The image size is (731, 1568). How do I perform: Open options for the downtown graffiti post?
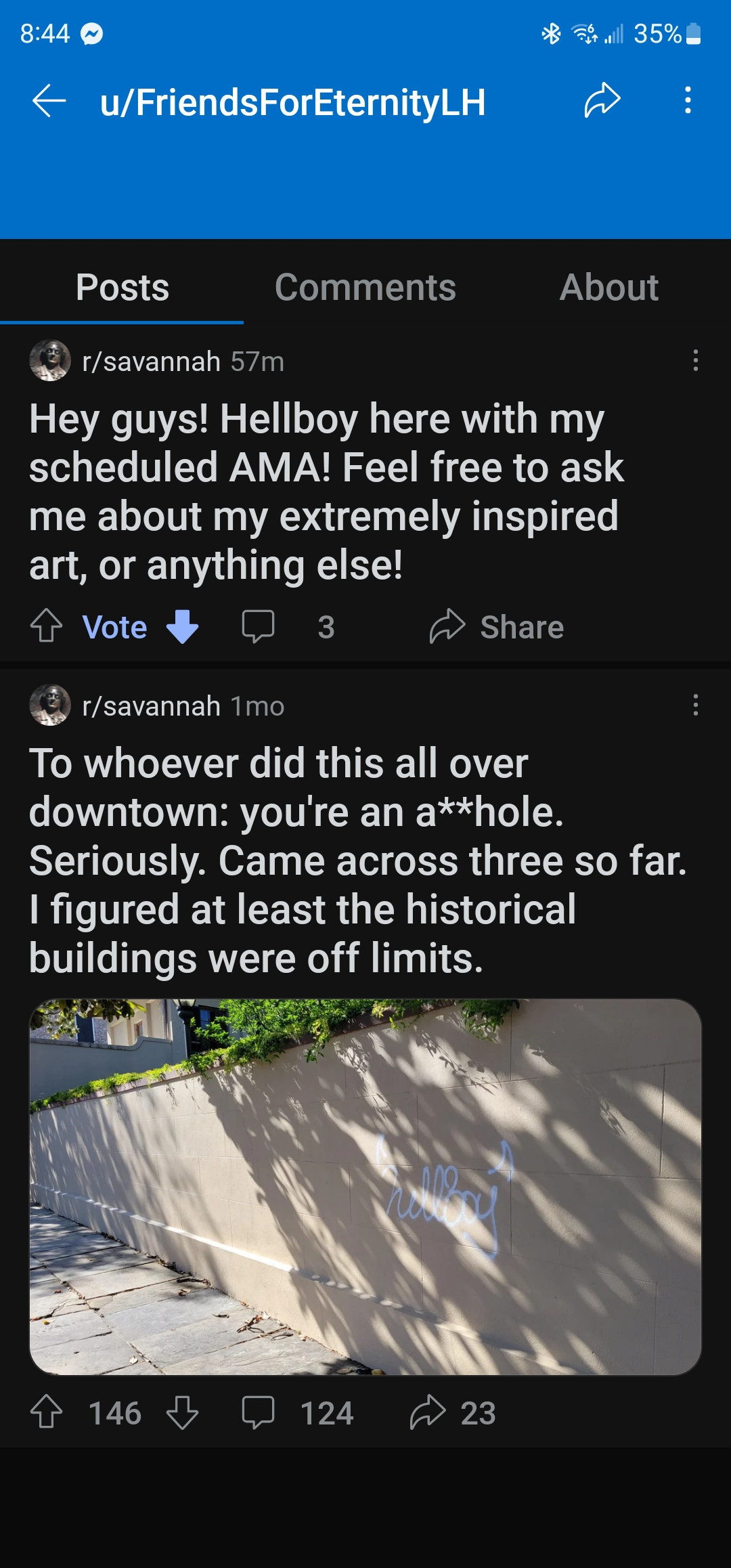695,705
